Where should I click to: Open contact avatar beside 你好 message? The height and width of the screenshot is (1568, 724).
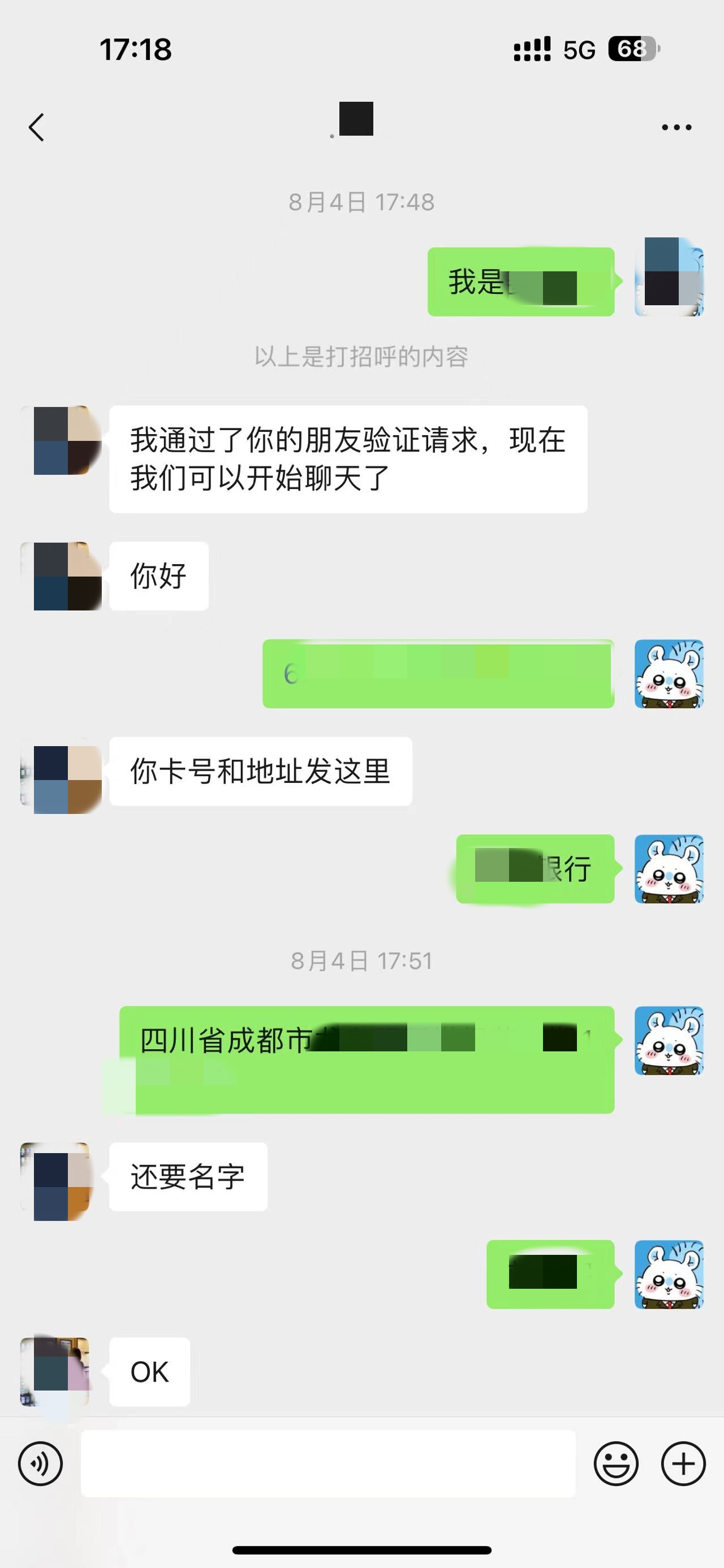pos(61,576)
